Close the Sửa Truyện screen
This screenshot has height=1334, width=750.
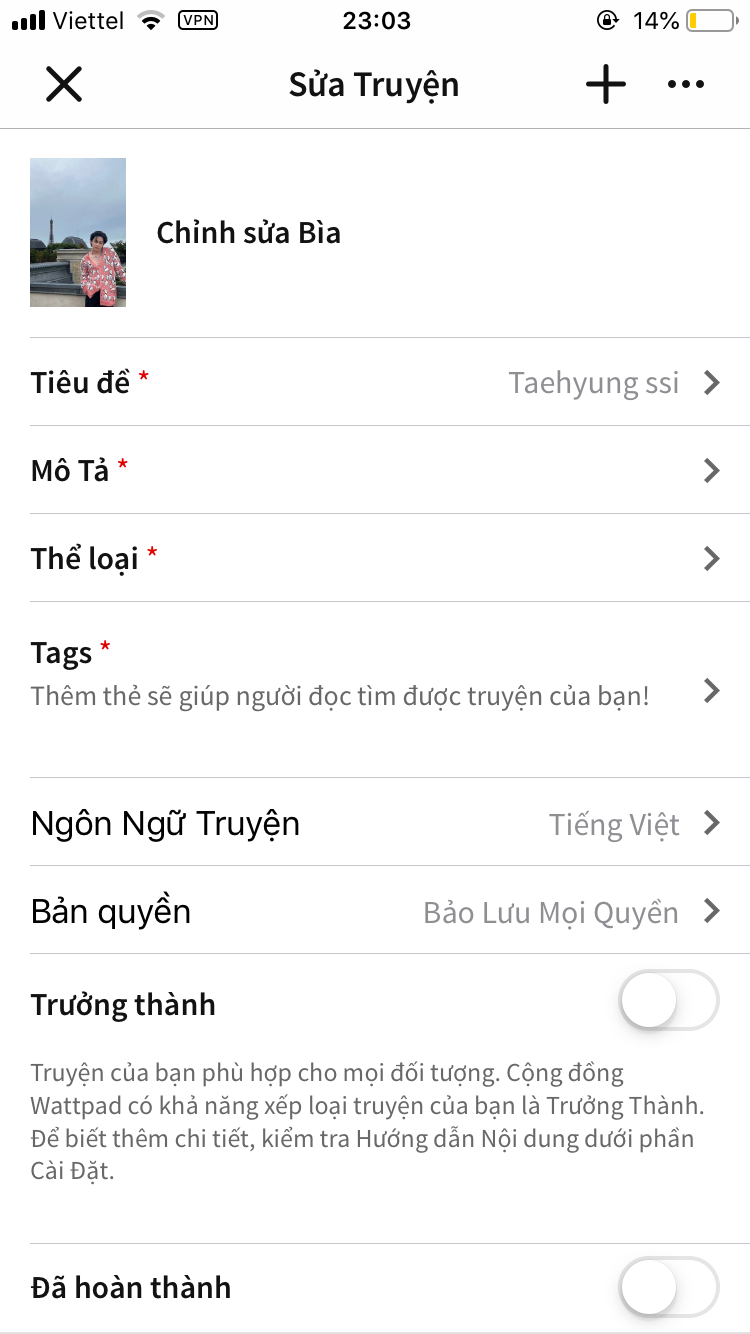(x=64, y=85)
